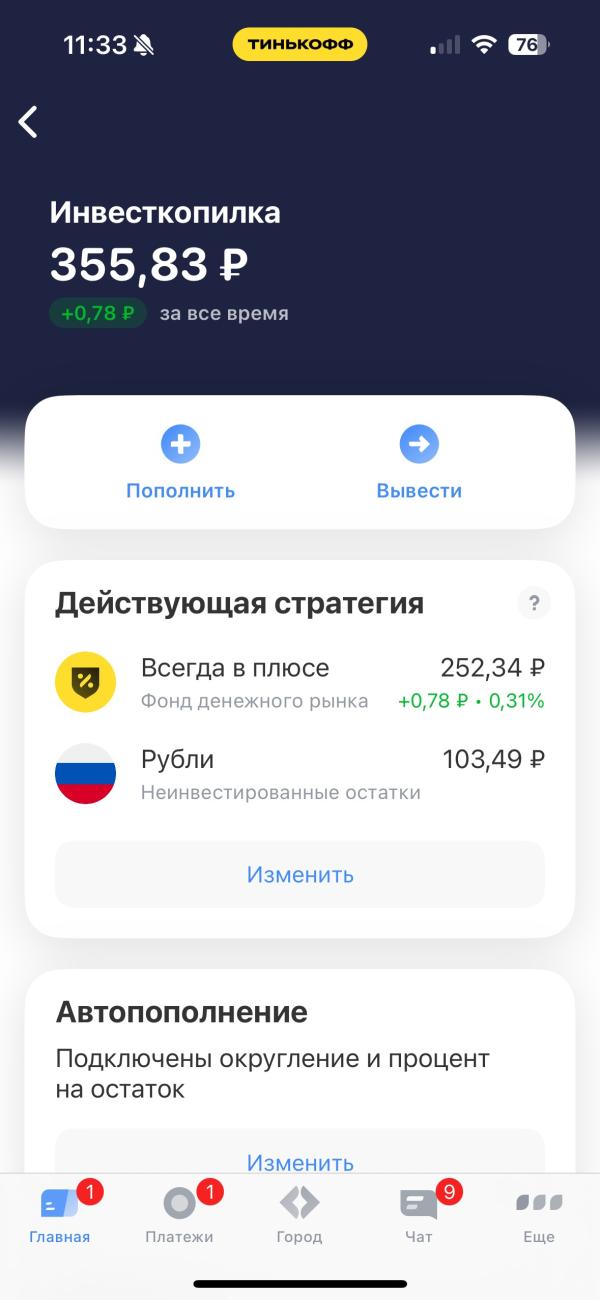Open help for Действующая стратегия

coord(534,603)
